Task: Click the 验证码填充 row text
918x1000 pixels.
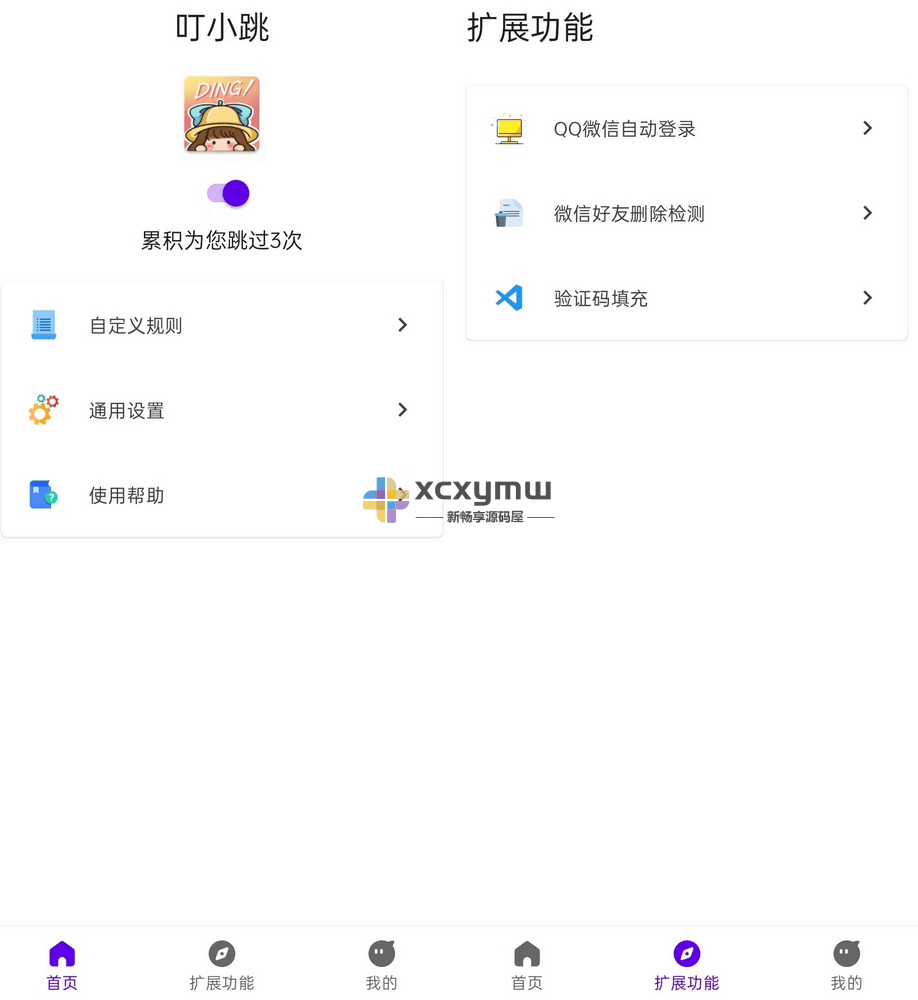Action: pyautogui.click(x=600, y=298)
